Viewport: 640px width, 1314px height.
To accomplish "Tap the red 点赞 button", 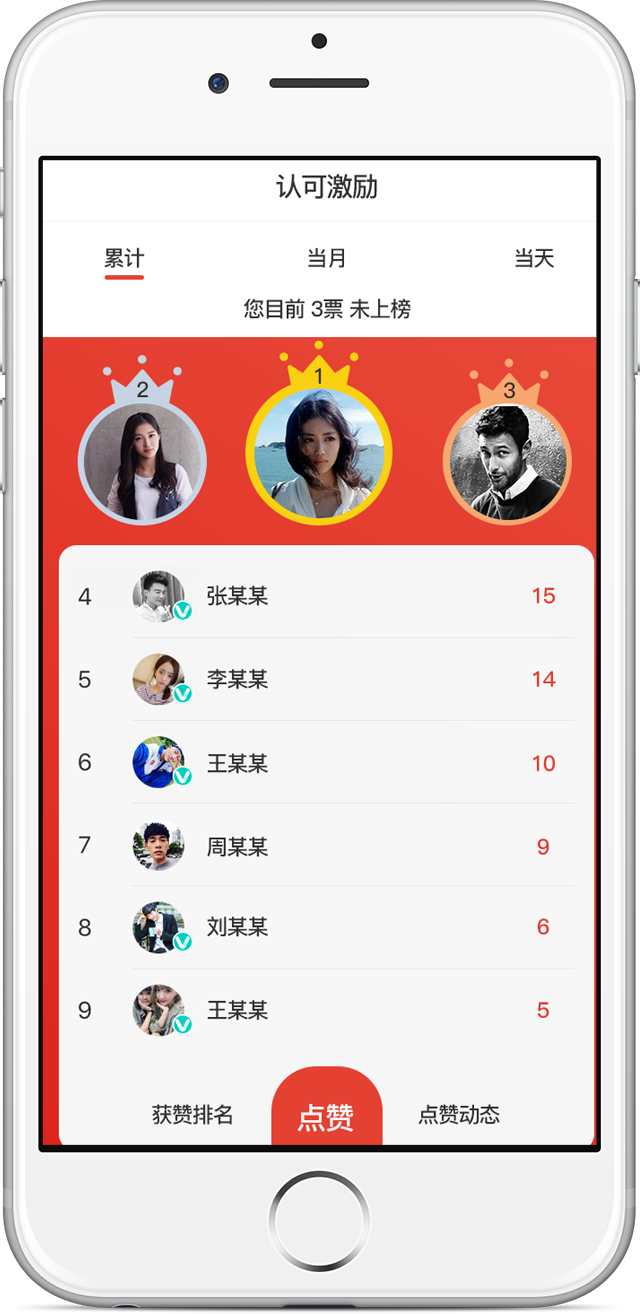I will tap(327, 1108).
